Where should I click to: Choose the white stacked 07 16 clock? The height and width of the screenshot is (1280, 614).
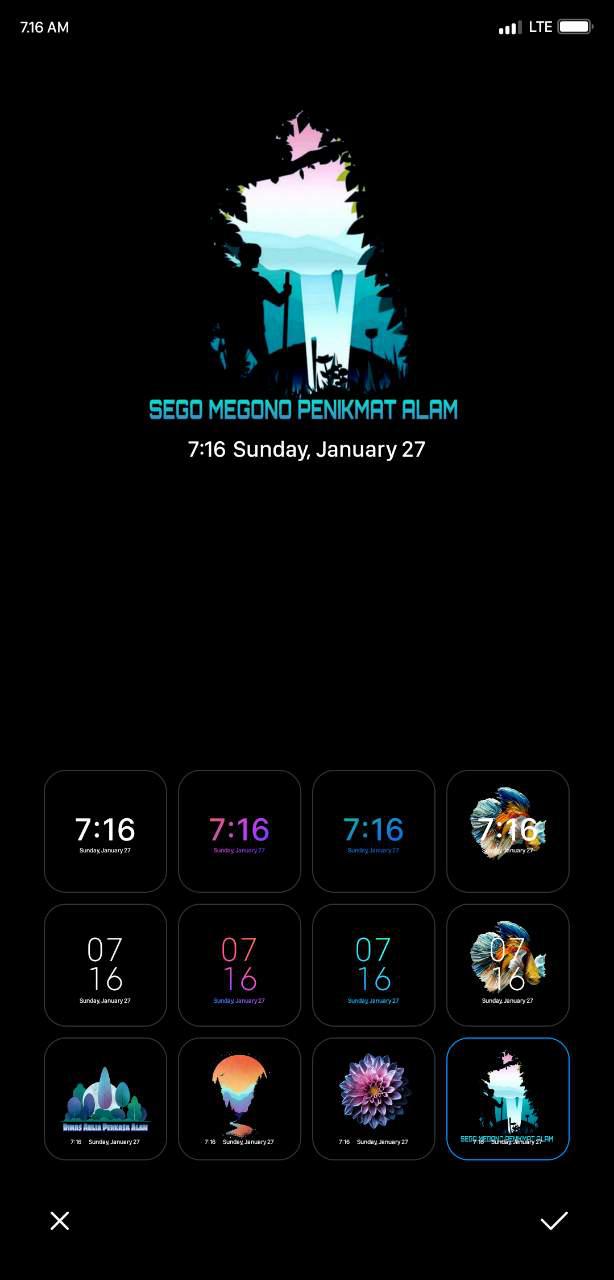tap(105, 965)
